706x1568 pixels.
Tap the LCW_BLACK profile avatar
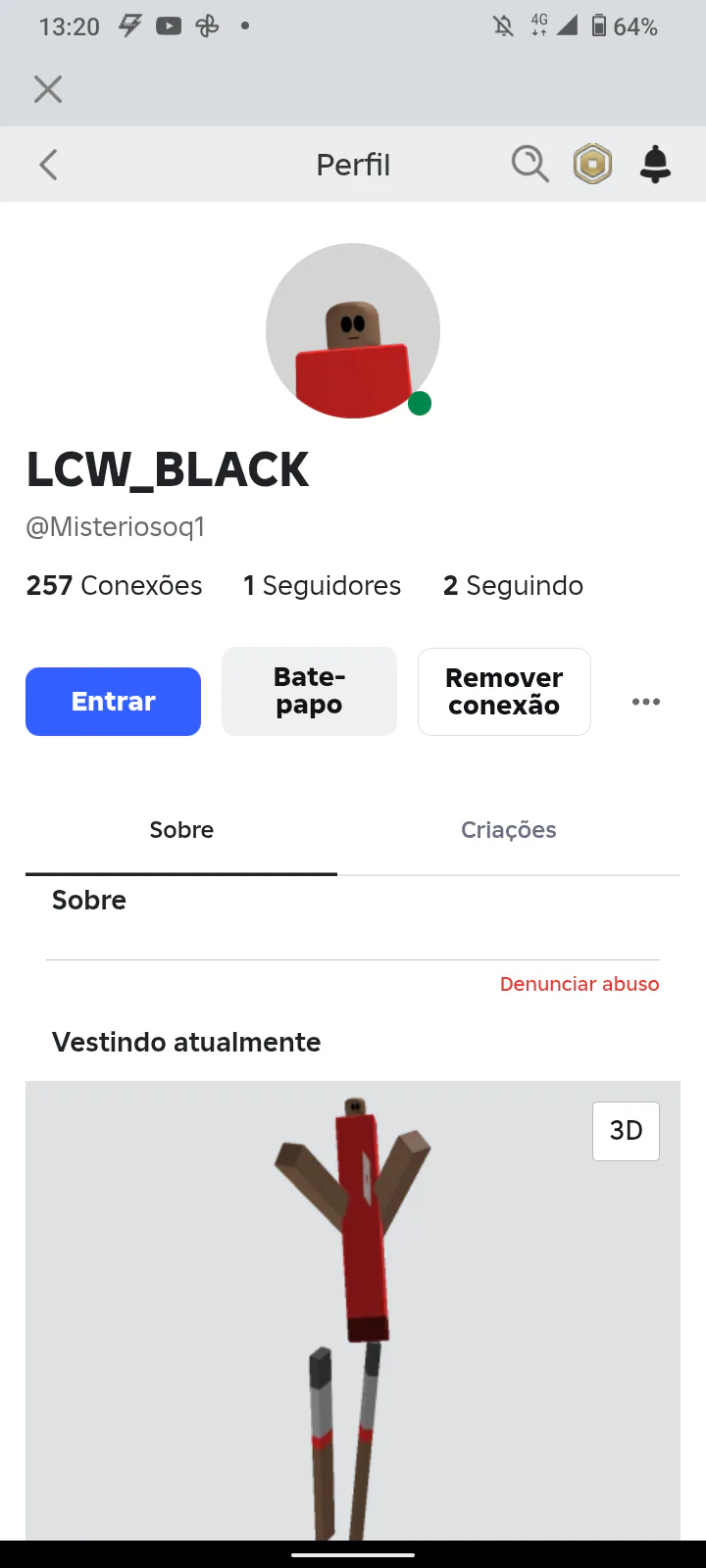pyautogui.click(x=353, y=331)
